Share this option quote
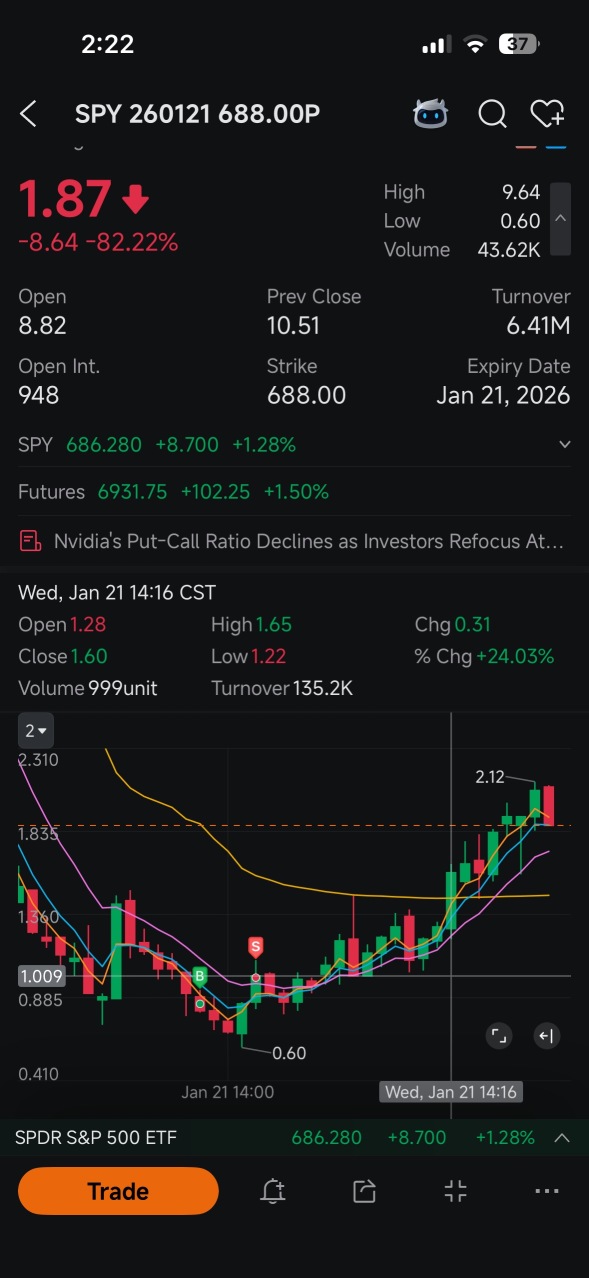 tap(364, 1191)
